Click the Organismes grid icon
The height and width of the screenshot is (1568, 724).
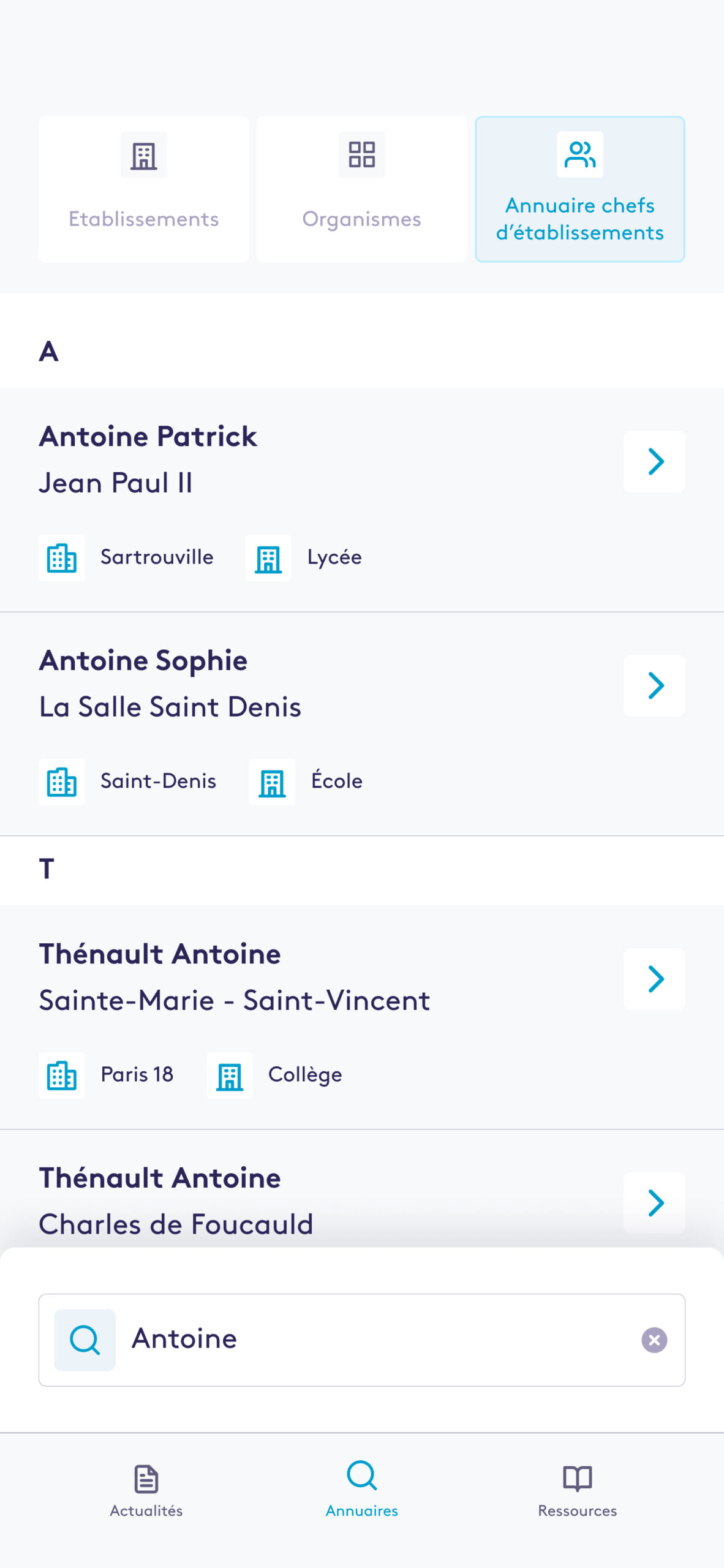[361, 155]
